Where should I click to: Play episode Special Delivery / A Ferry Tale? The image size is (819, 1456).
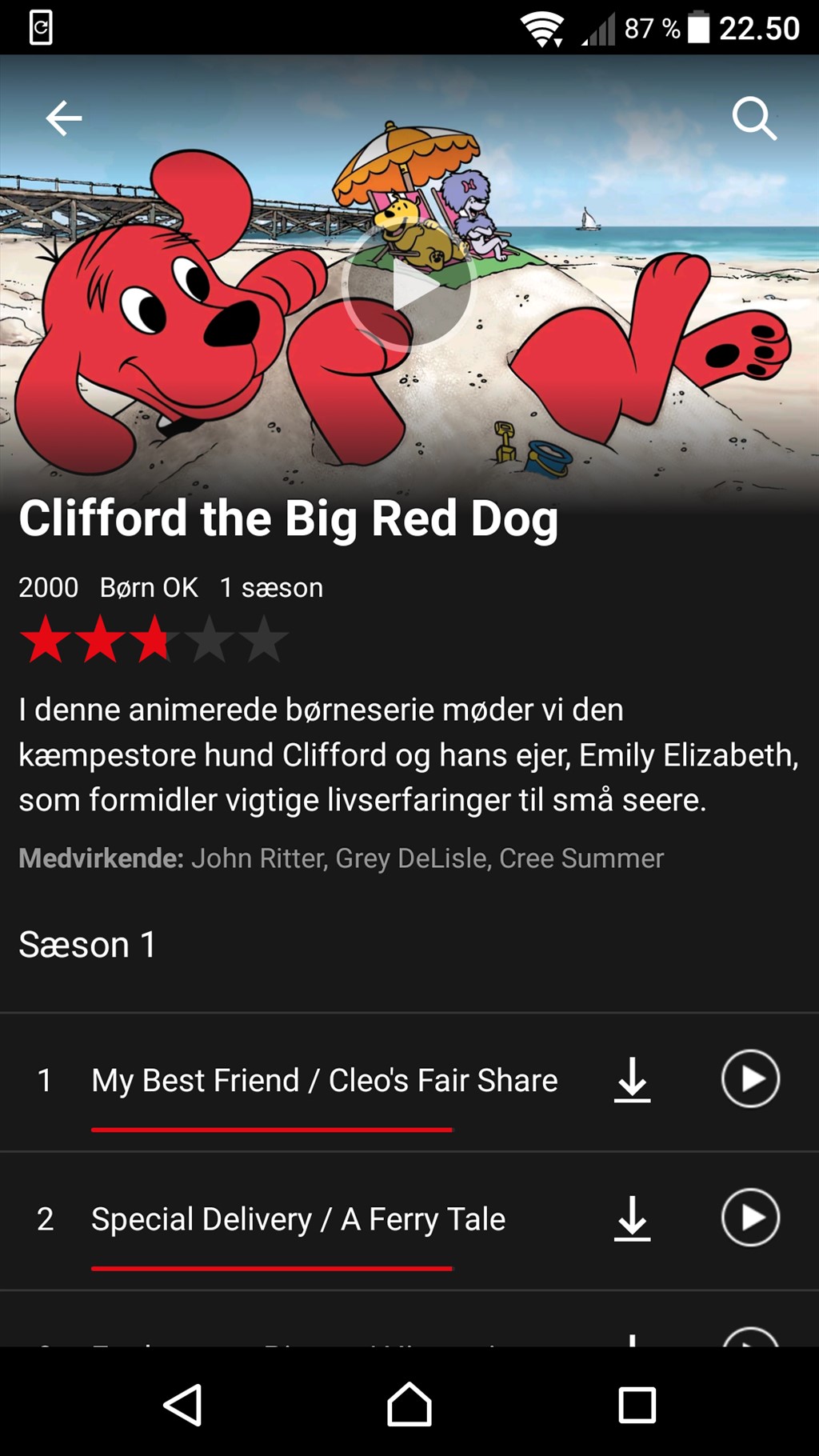pos(749,1218)
